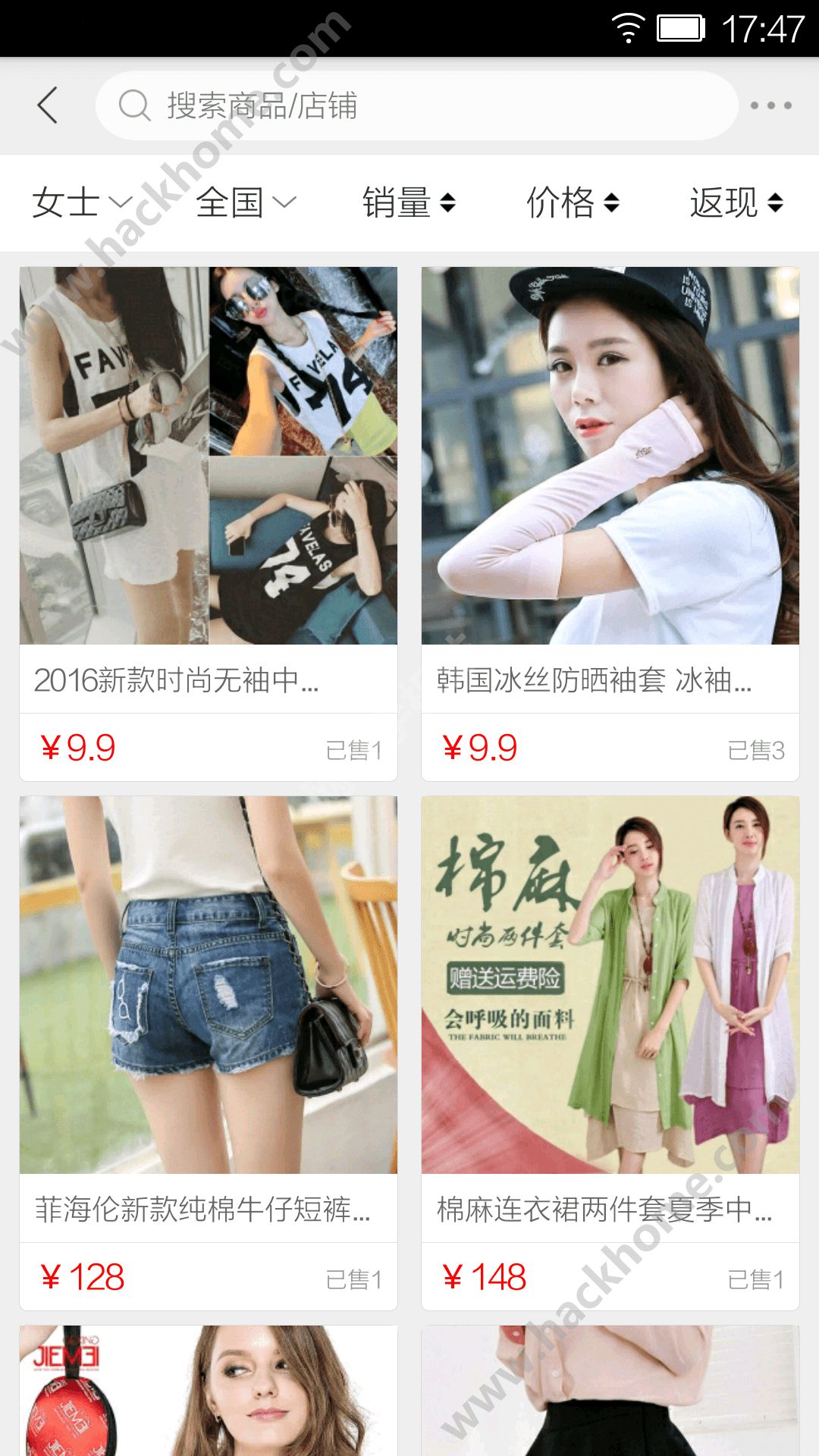Image resolution: width=819 pixels, height=1456 pixels.
Task: Tap the 搜索商品/店铺 search box
Action: pyautogui.click(x=416, y=105)
